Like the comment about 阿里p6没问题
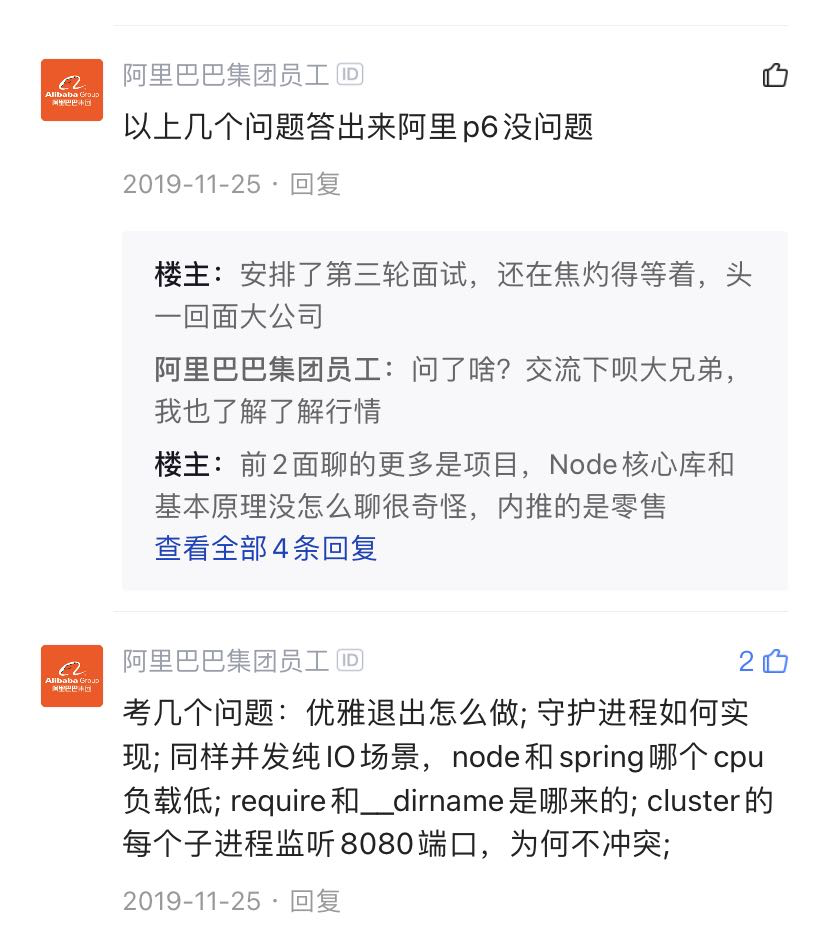Screen dimensions: 828x936 click(x=775, y=76)
